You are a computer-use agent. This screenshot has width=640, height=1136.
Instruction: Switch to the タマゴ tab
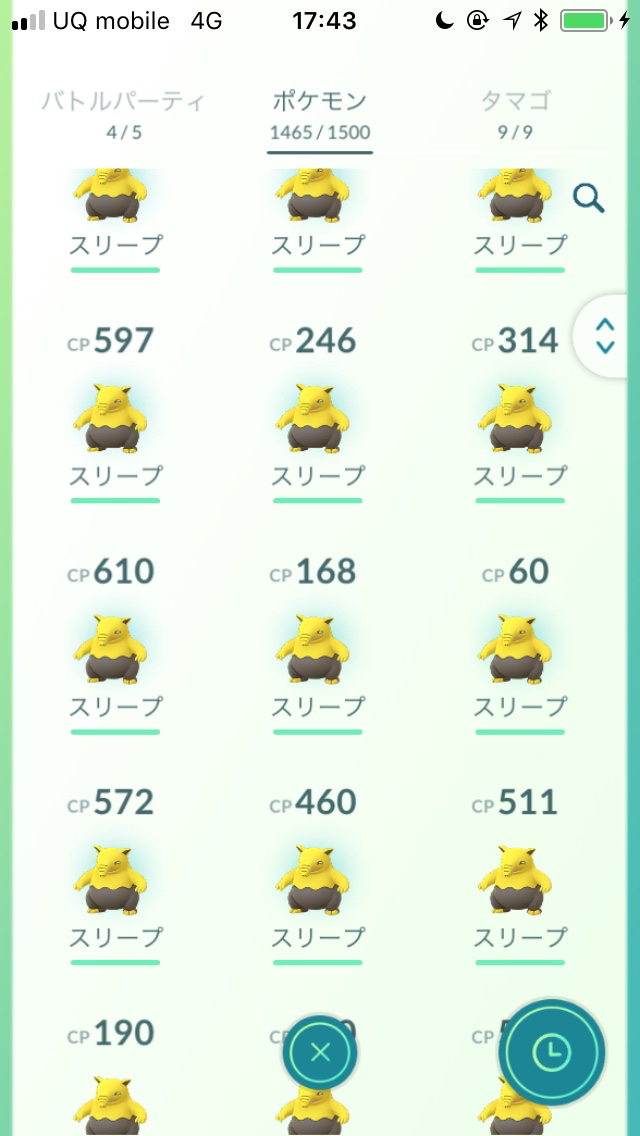pyautogui.click(x=516, y=114)
